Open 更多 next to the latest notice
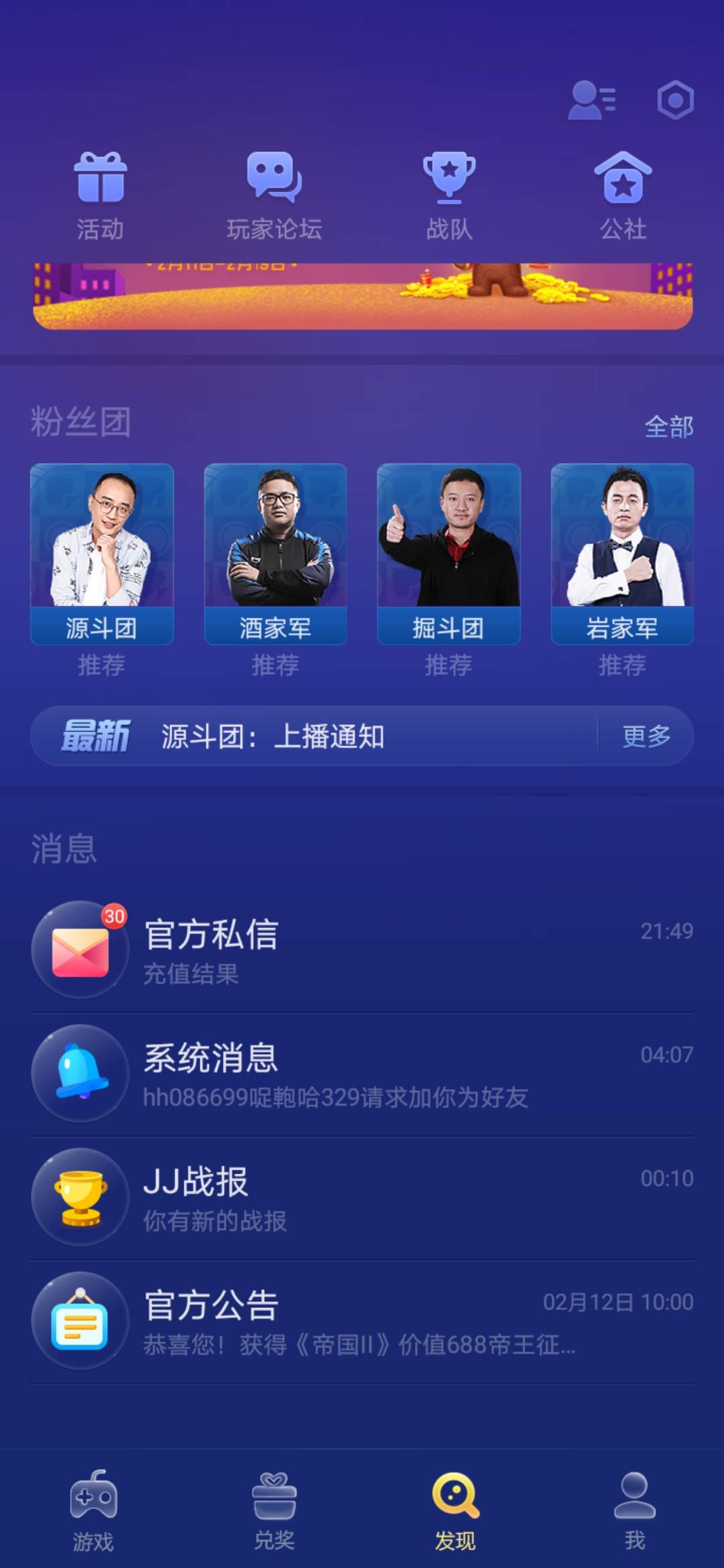The height and width of the screenshot is (1568, 724). 645,735
